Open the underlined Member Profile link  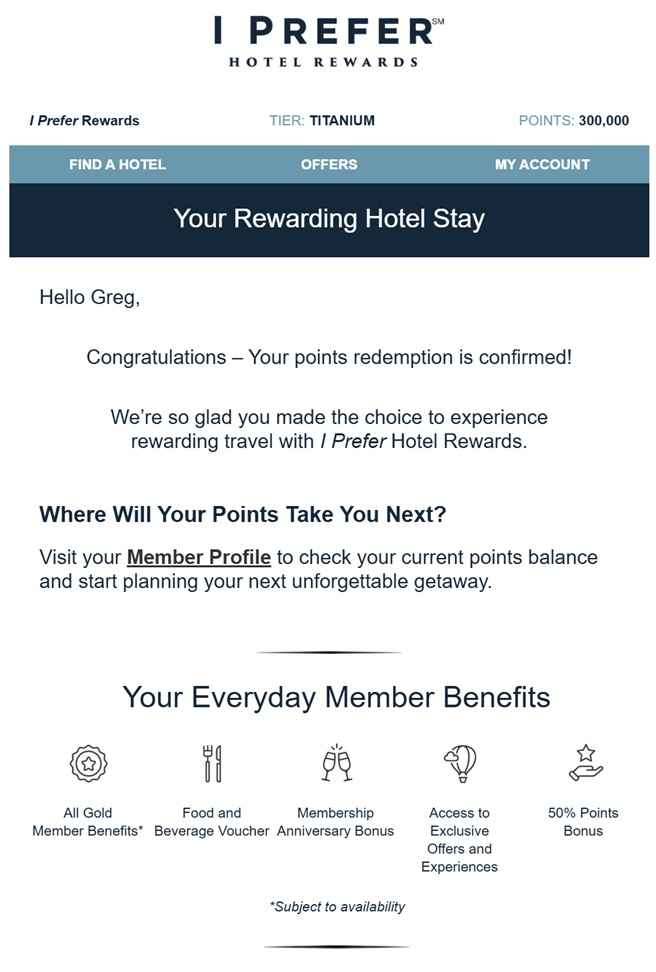199,557
